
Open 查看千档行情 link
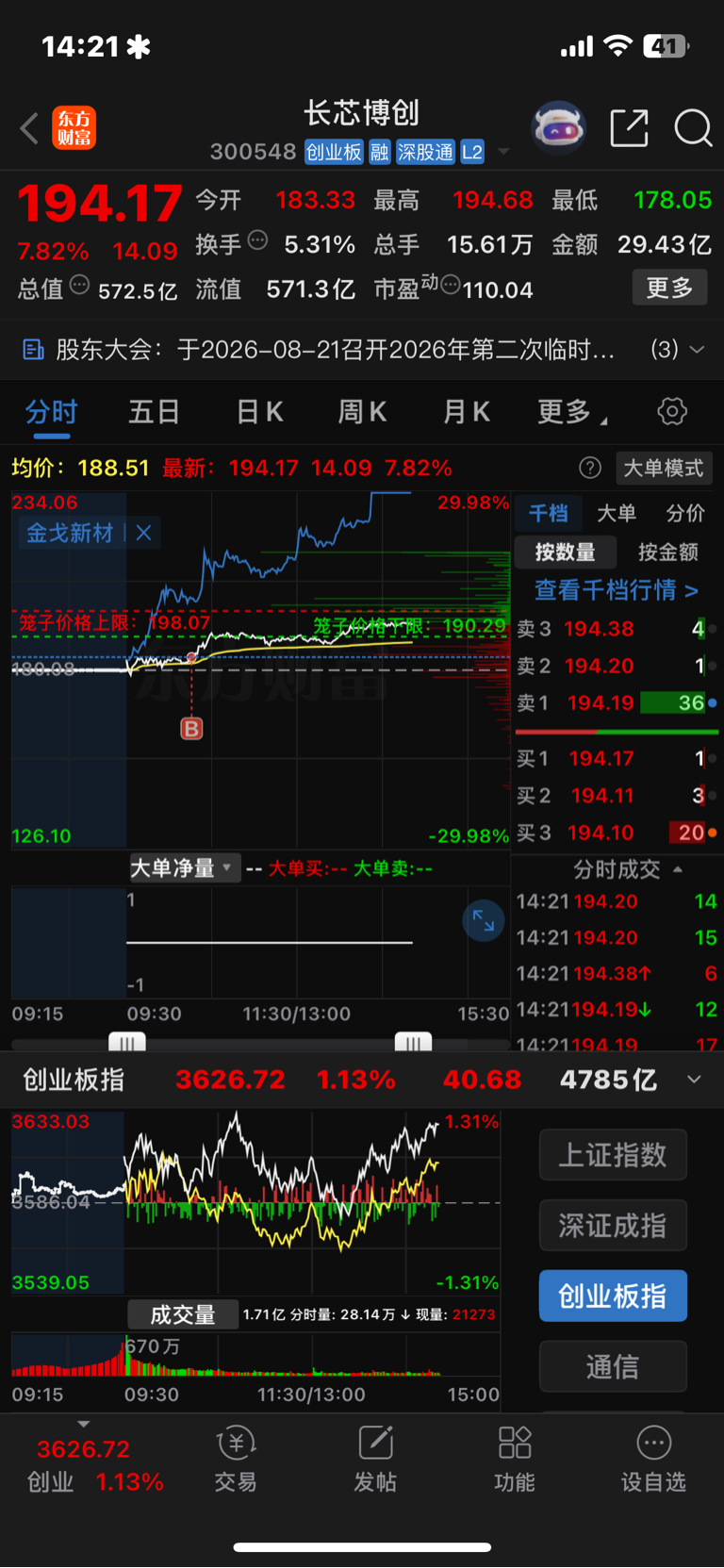617,590
